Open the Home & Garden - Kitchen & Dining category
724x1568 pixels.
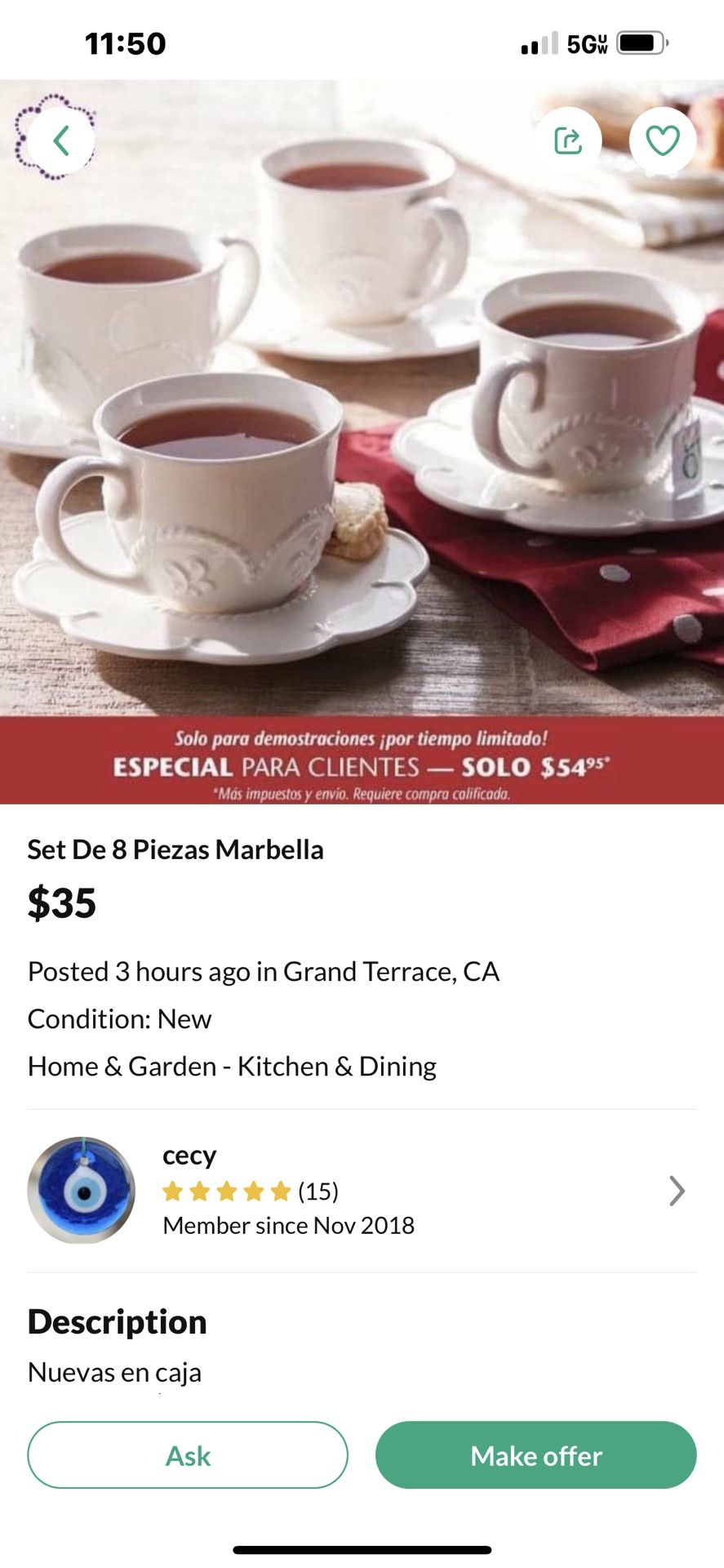(232, 1066)
